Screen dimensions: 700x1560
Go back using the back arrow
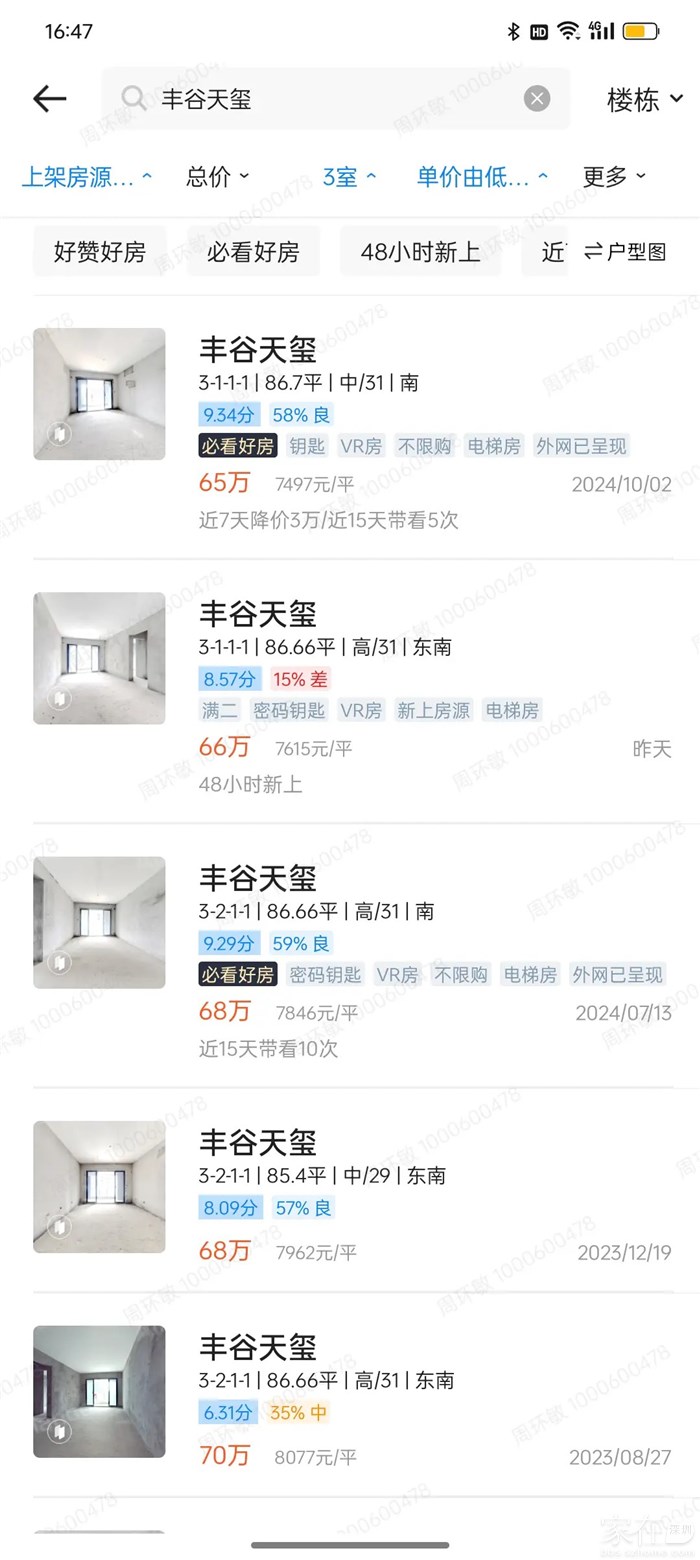49,99
